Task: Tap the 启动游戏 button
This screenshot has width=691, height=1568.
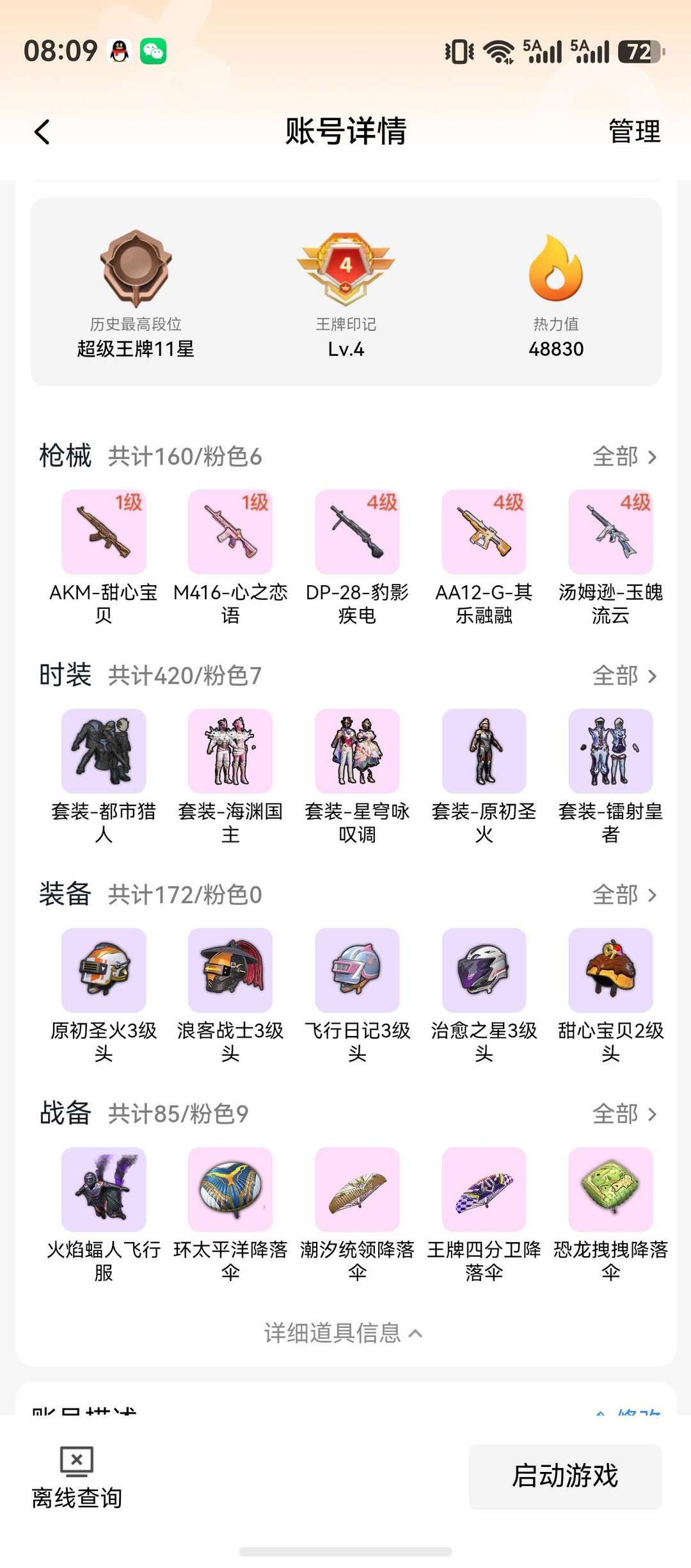Action: point(565,1476)
